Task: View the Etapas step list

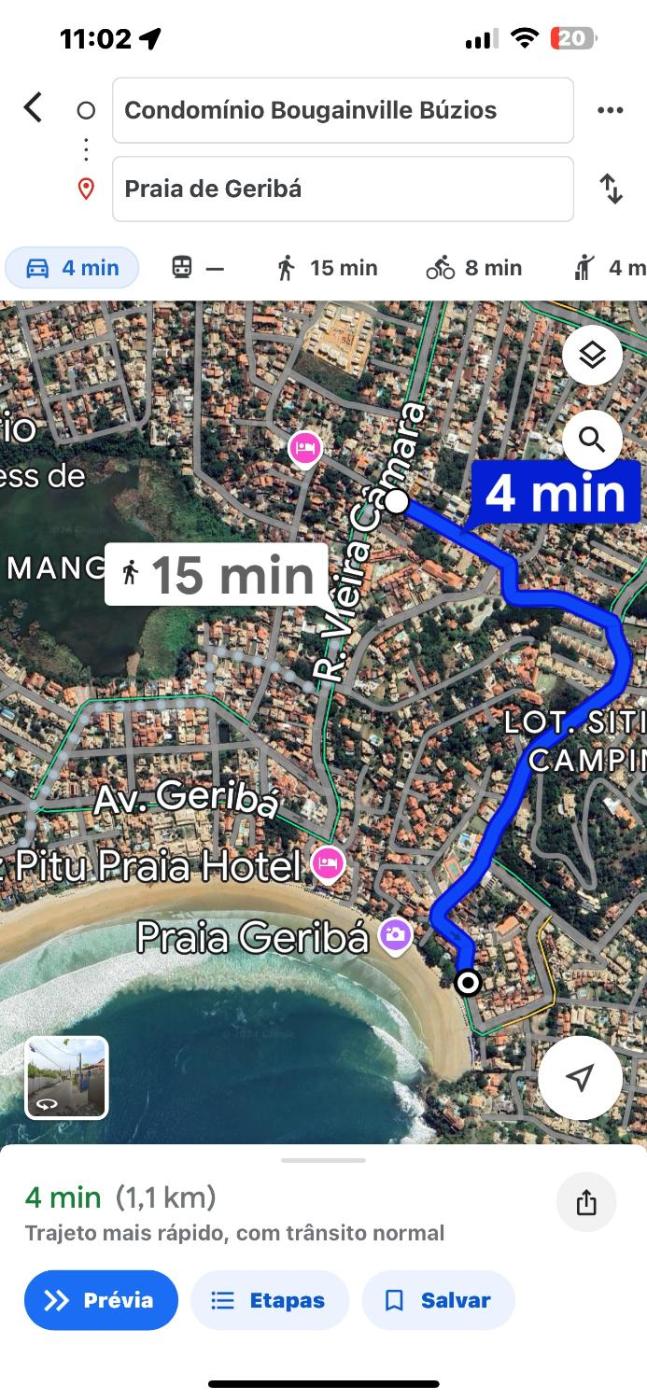Action: click(269, 1300)
